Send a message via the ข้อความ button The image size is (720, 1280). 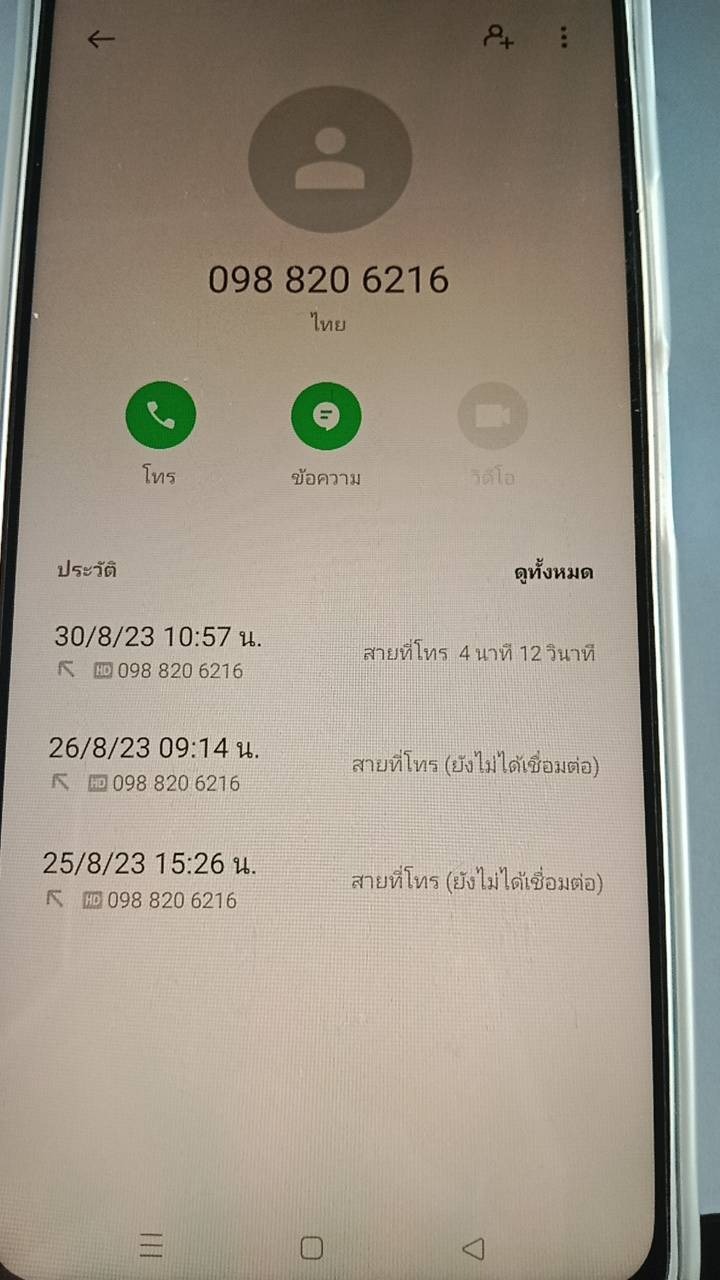click(x=325, y=416)
